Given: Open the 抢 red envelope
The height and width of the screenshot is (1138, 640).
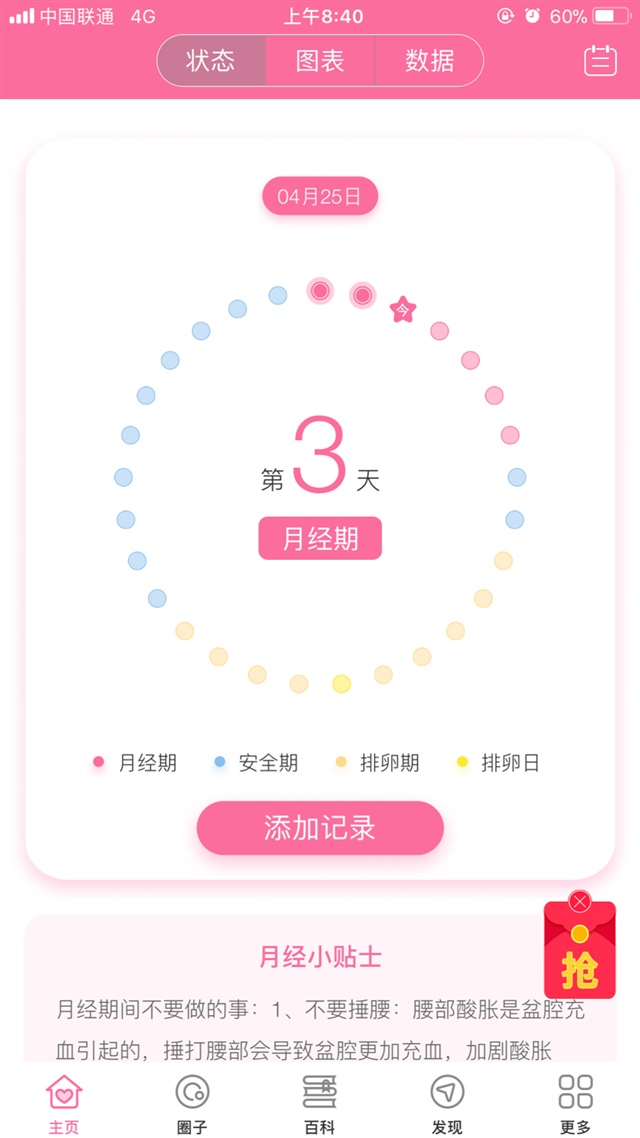Looking at the screenshot, I should tap(580, 960).
